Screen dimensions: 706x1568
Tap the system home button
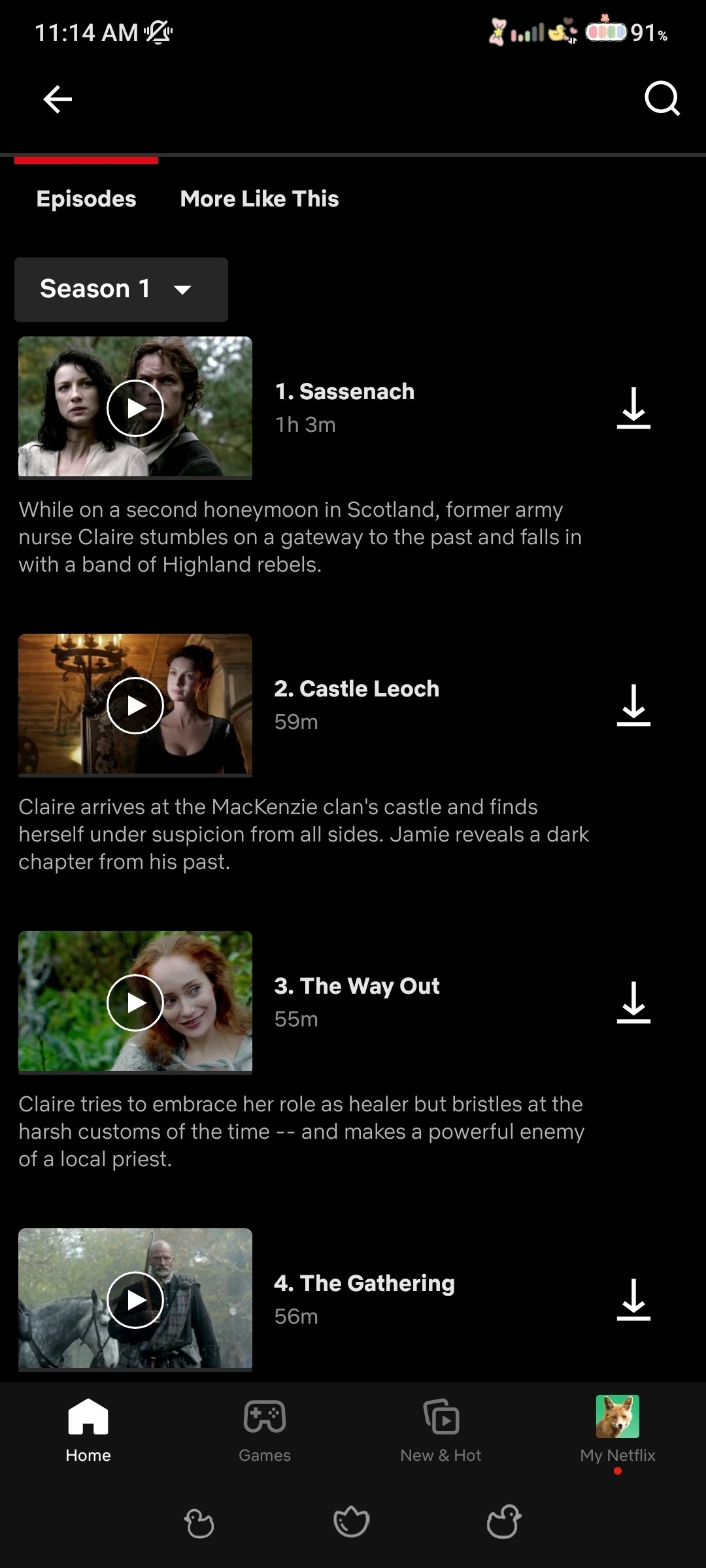(x=352, y=1522)
